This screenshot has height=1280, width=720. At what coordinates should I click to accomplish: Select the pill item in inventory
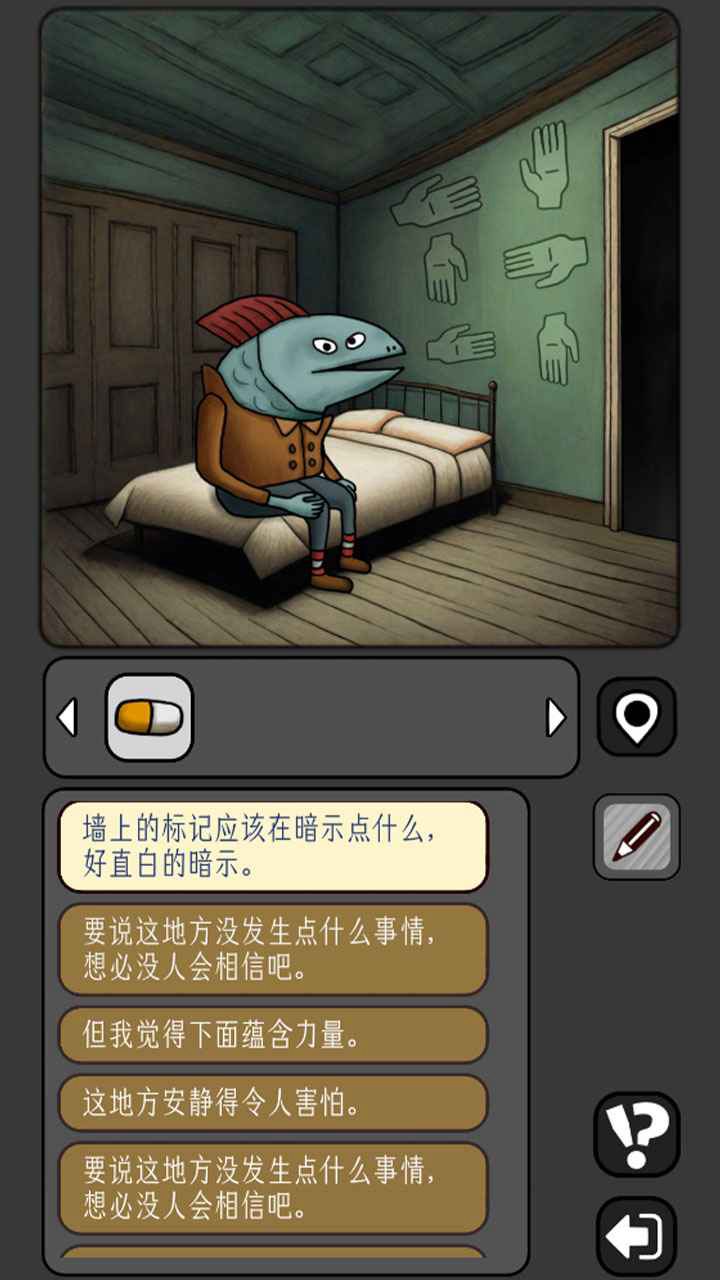tap(149, 717)
